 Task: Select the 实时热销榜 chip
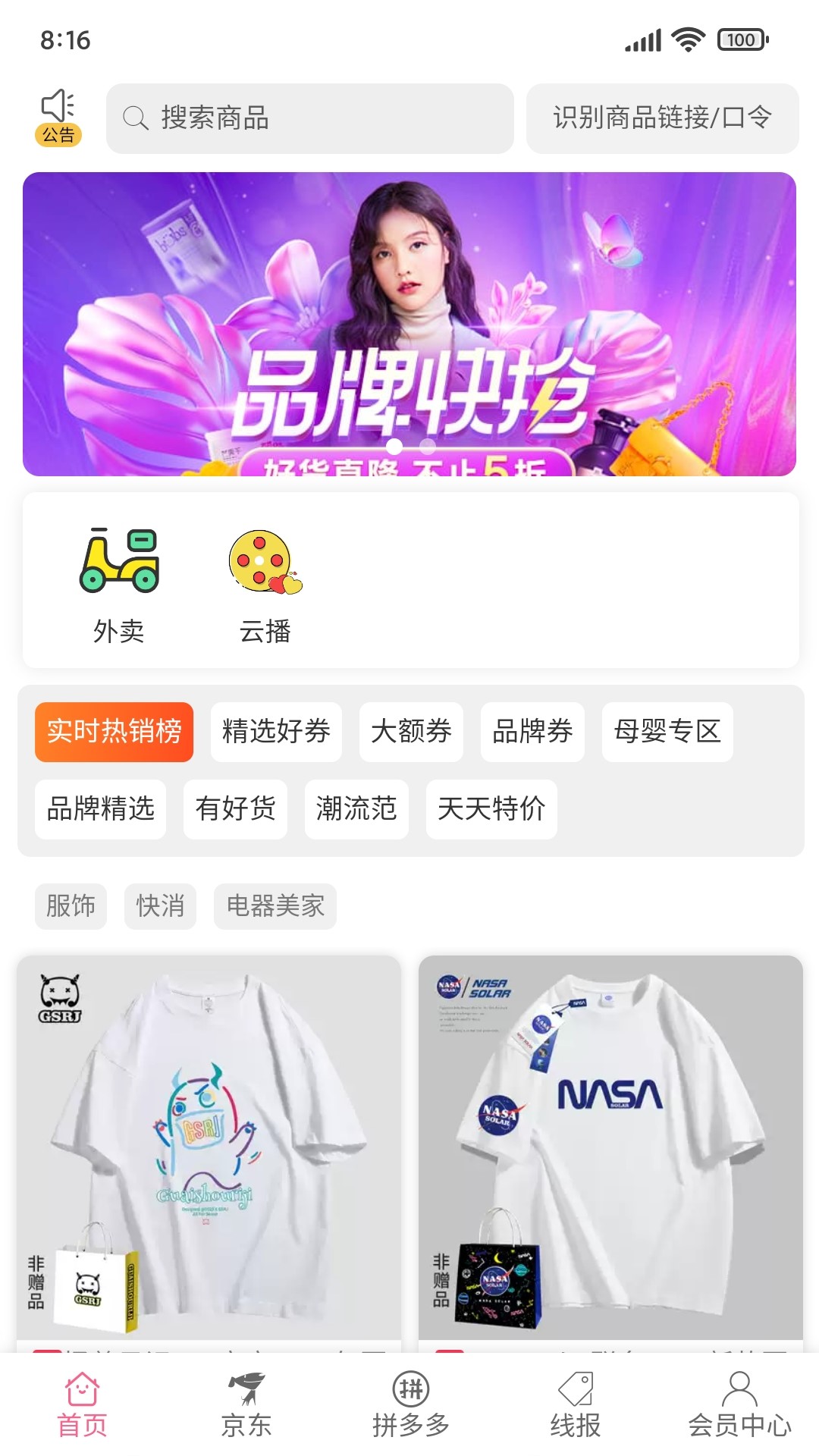click(x=114, y=732)
